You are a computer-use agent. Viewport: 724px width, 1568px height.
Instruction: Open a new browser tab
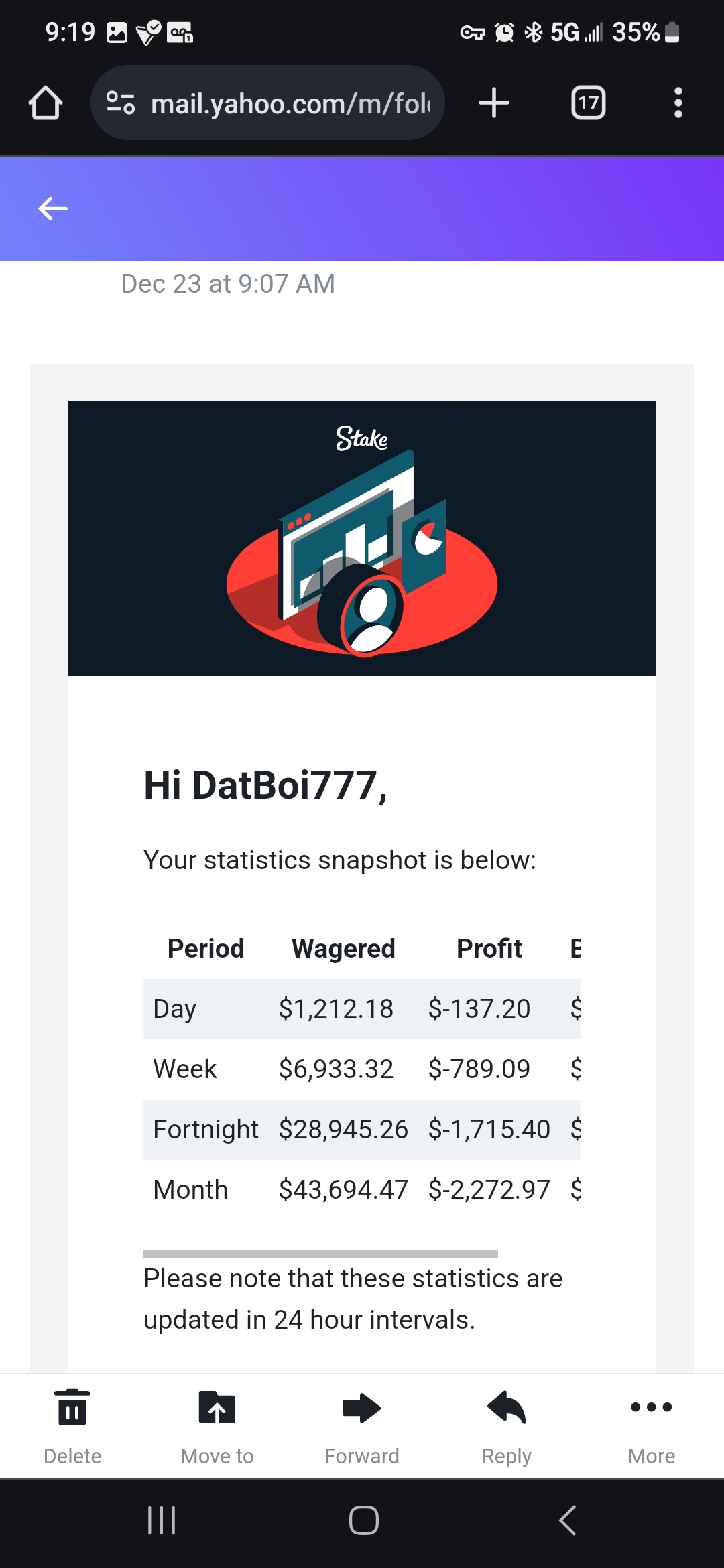click(494, 103)
